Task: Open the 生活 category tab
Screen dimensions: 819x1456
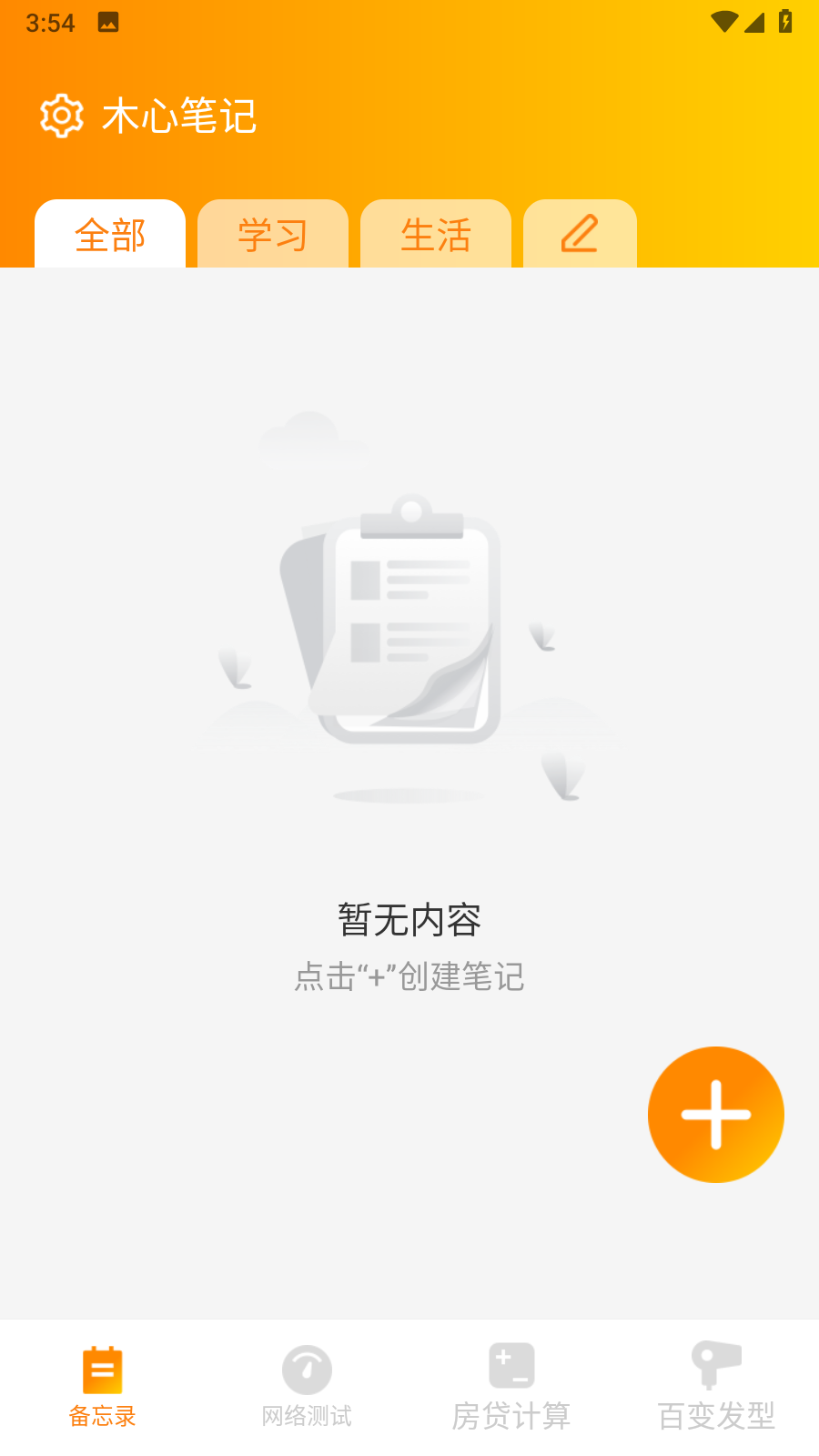Action: pyautogui.click(x=436, y=235)
